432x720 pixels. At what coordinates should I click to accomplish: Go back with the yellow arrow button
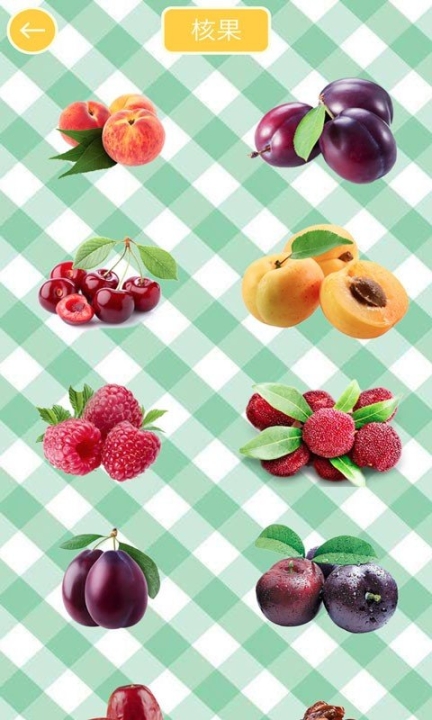(32, 30)
